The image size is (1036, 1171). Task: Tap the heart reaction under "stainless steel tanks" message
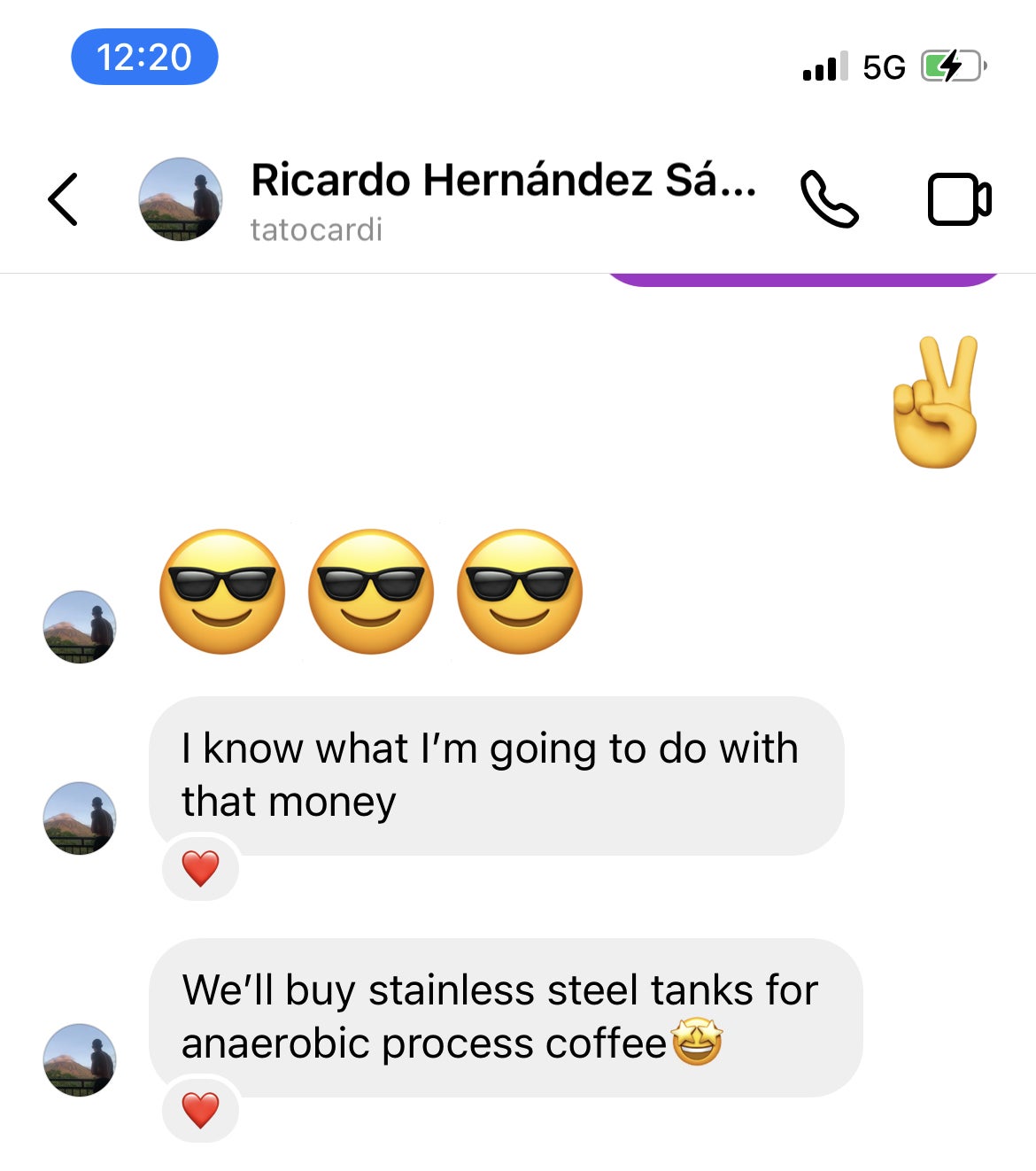200,1110
